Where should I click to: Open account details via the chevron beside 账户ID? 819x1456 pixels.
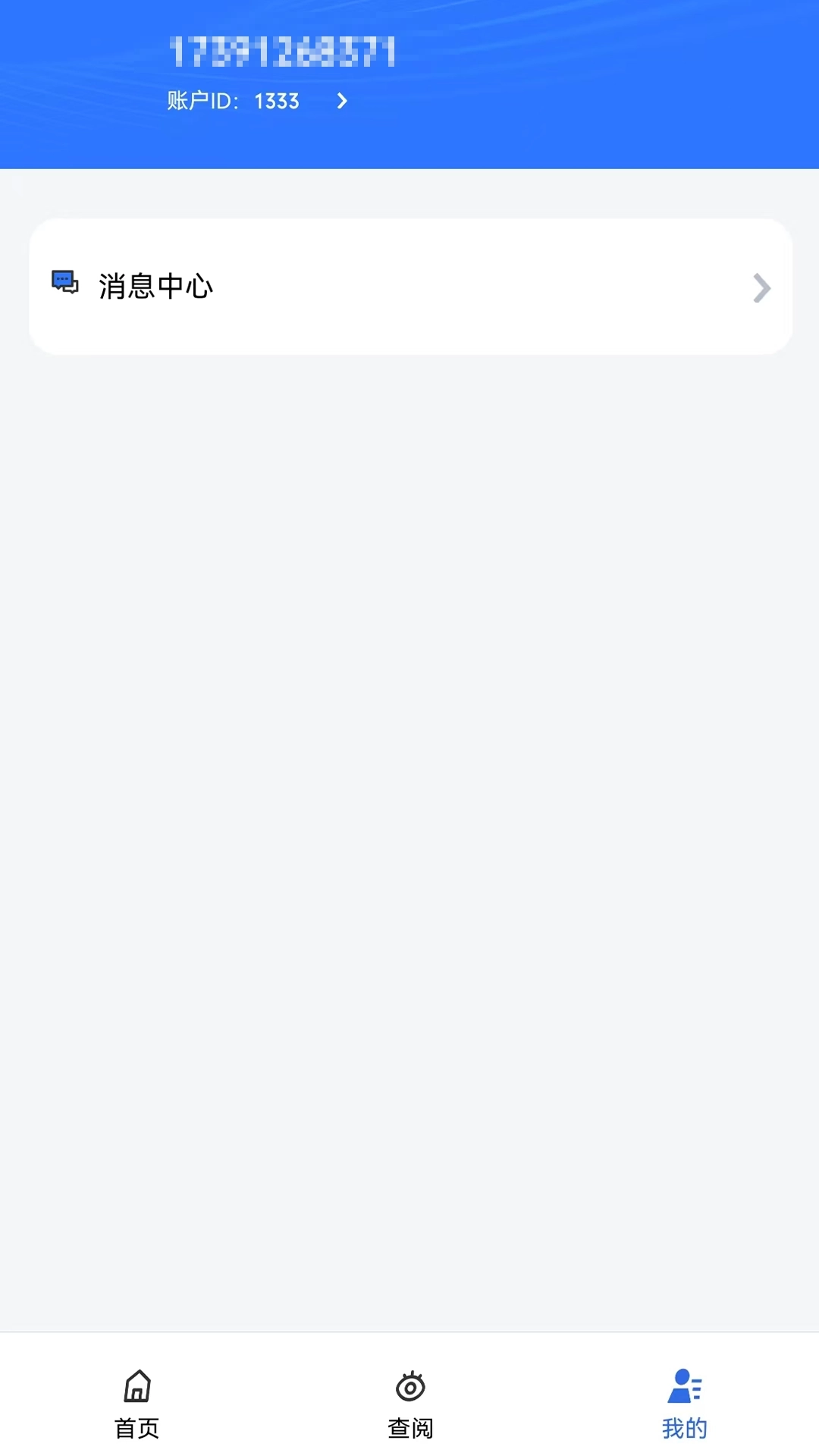point(342,101)
